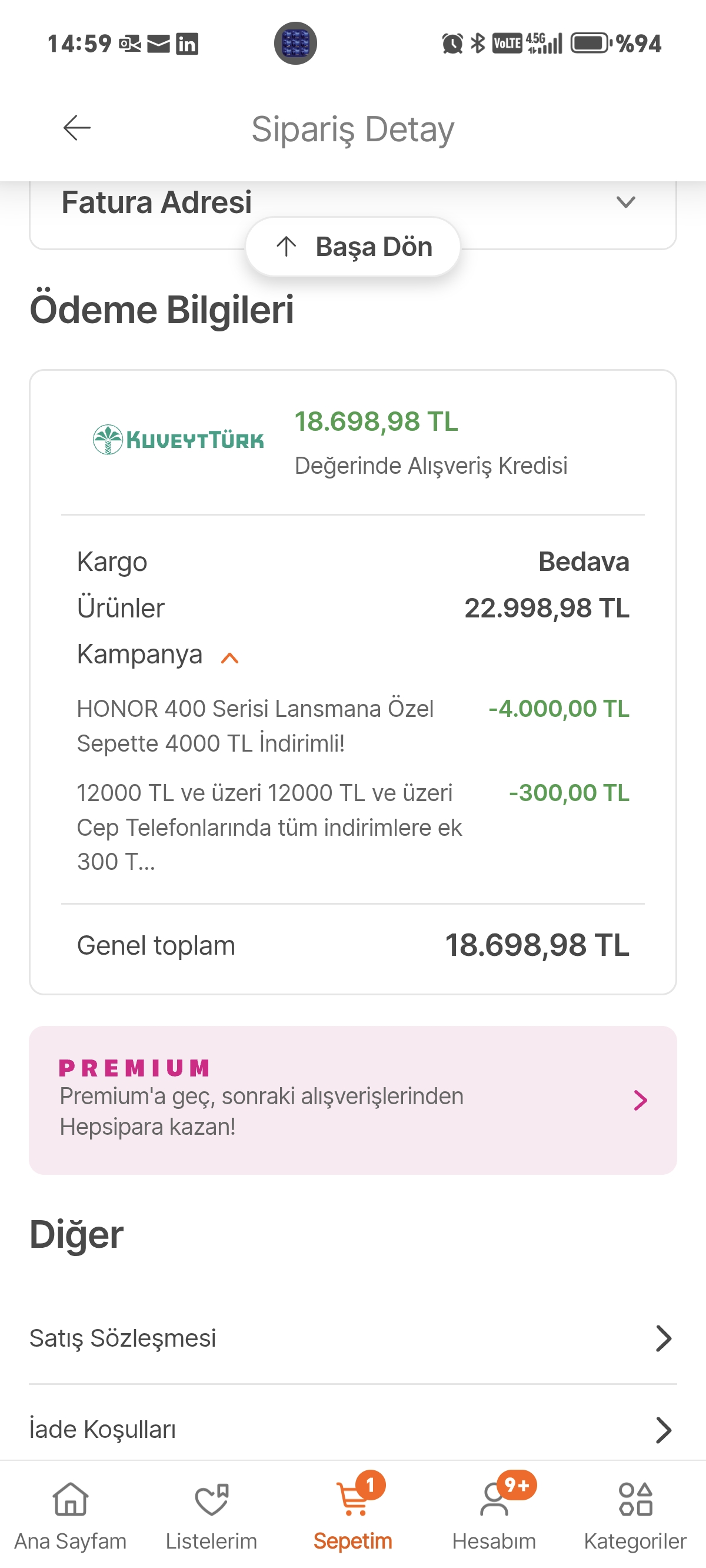
Task: Open Satış Sözleşmesi
Action: (x=353, y=1338)
